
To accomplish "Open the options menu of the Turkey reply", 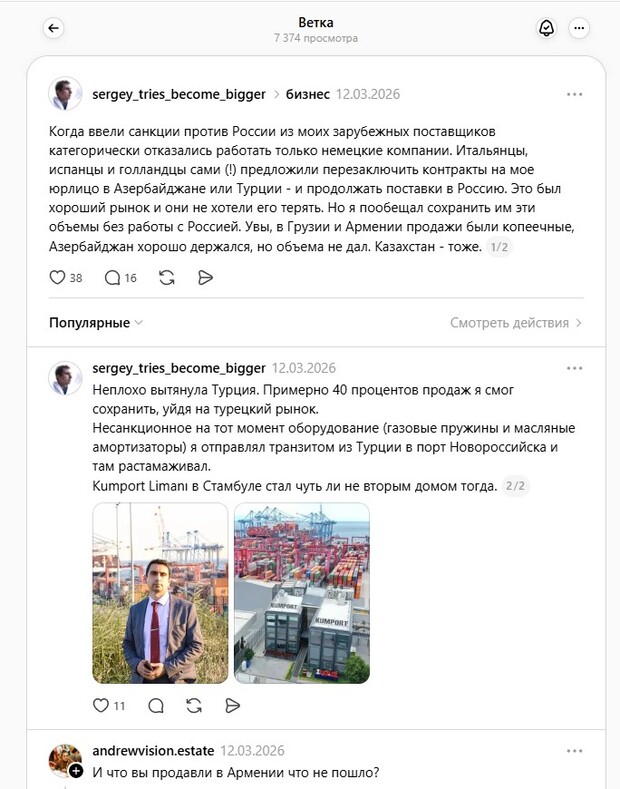I will point(574,367).
